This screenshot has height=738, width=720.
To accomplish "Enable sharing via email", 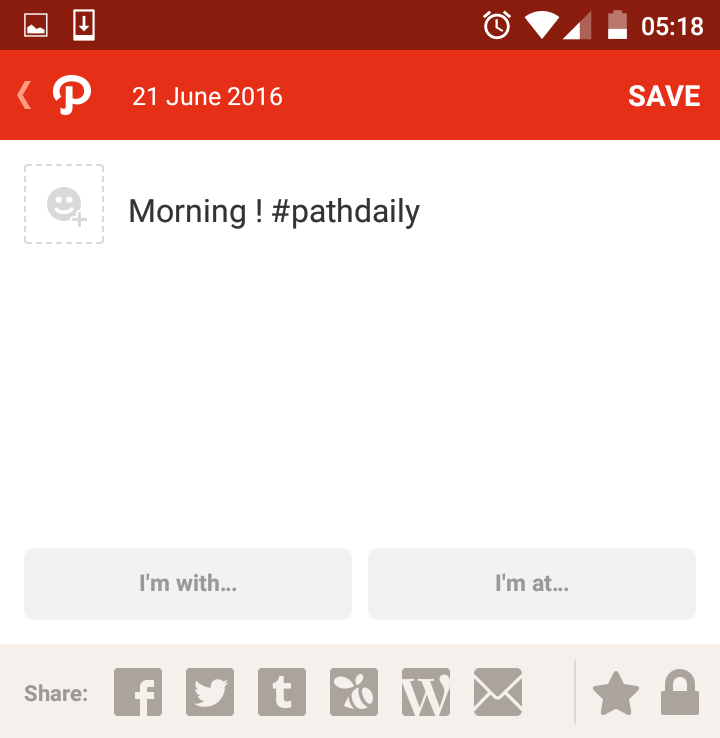I will pyautogui.click(x=498, y=692).
